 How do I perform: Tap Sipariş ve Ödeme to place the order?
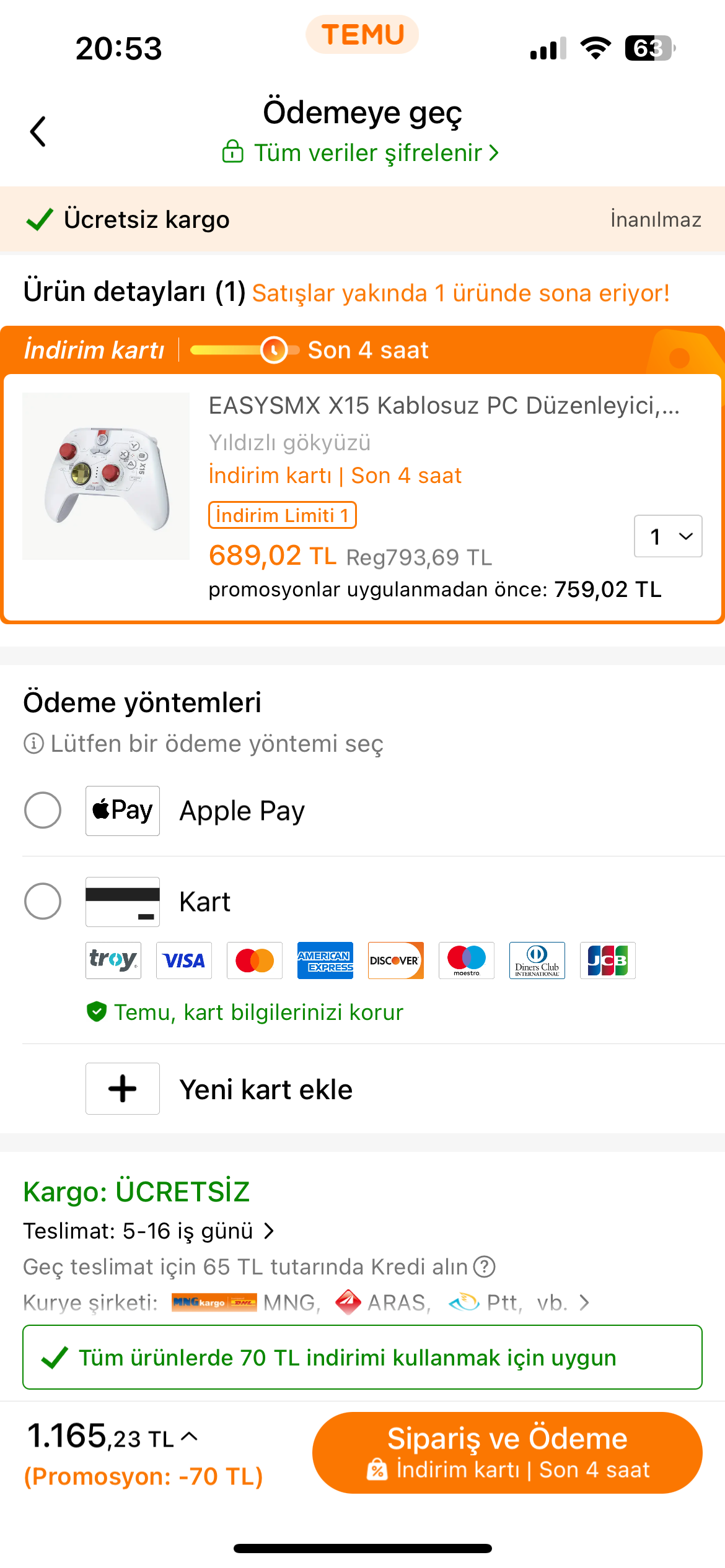(x=507, y=1452)
